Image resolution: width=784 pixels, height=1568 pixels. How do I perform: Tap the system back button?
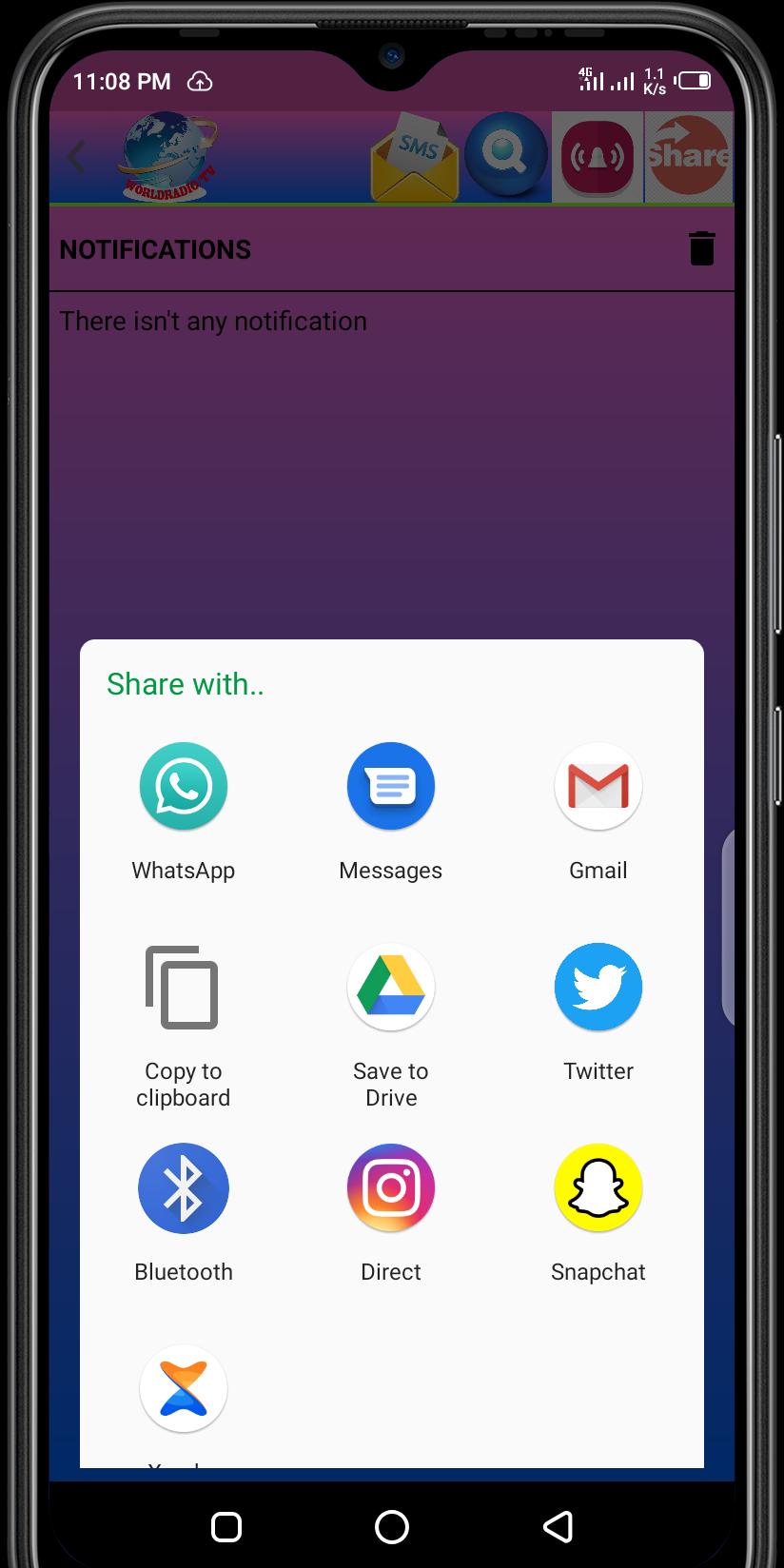click(559, 1526)
